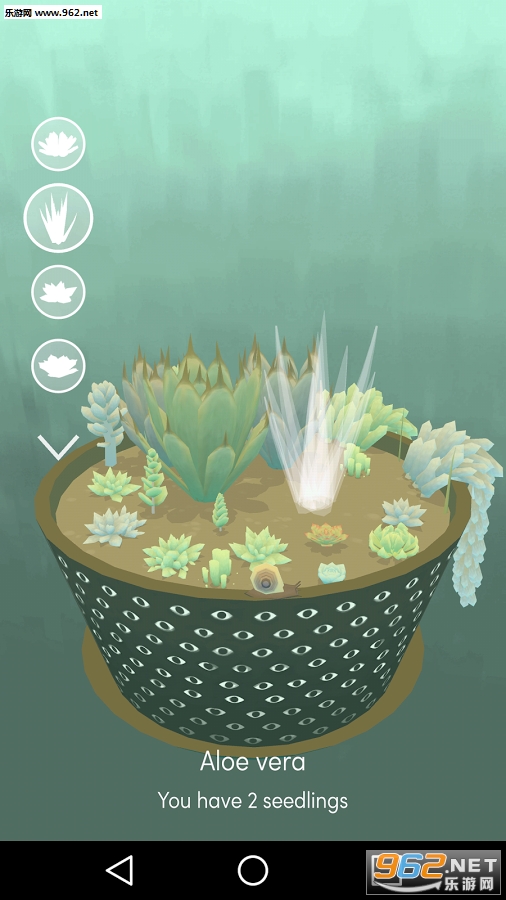The height and width of the screenshot is (900, 506).
Task: Select the seedling icon just above the down chevron
Action: pos(58,366)
